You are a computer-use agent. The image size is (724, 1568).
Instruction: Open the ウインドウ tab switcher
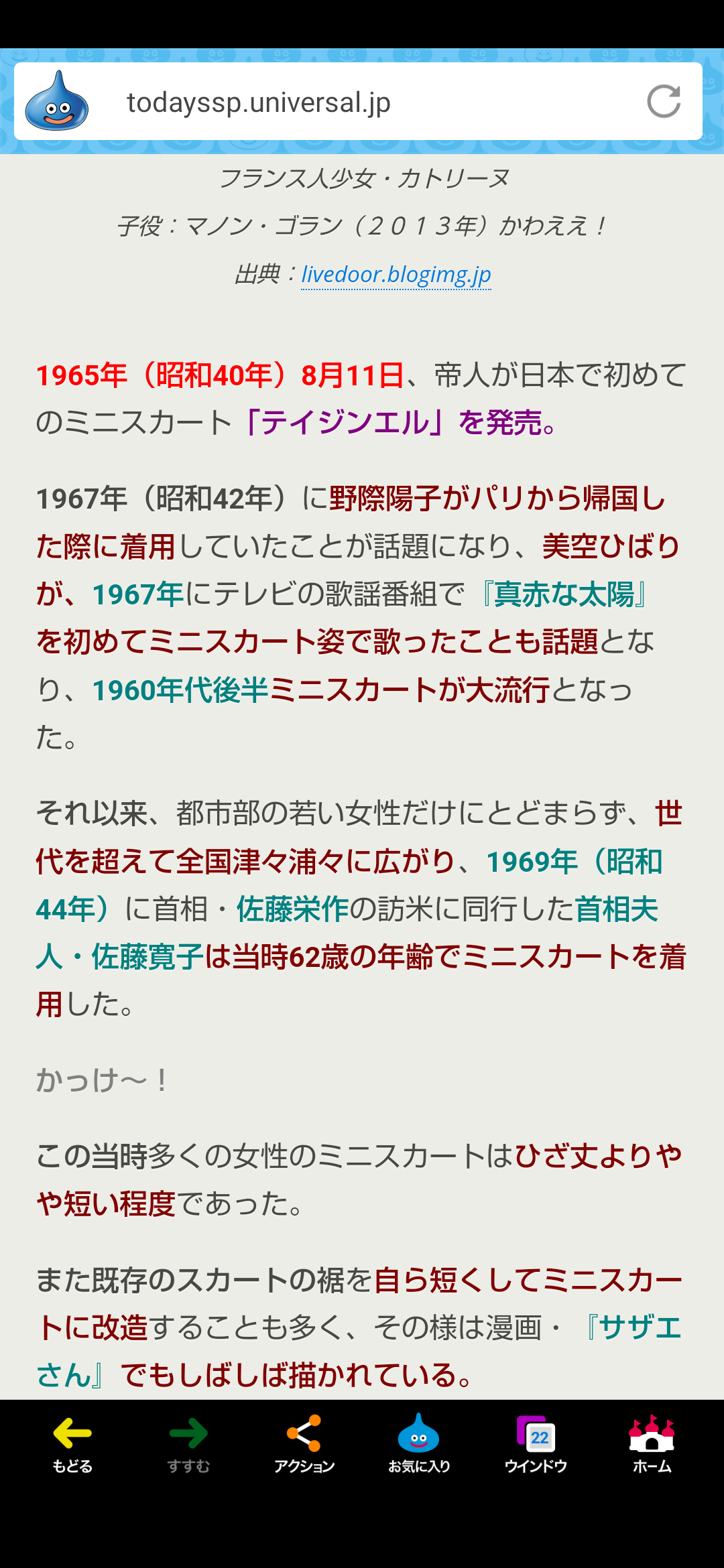[x=536, y=1444]
